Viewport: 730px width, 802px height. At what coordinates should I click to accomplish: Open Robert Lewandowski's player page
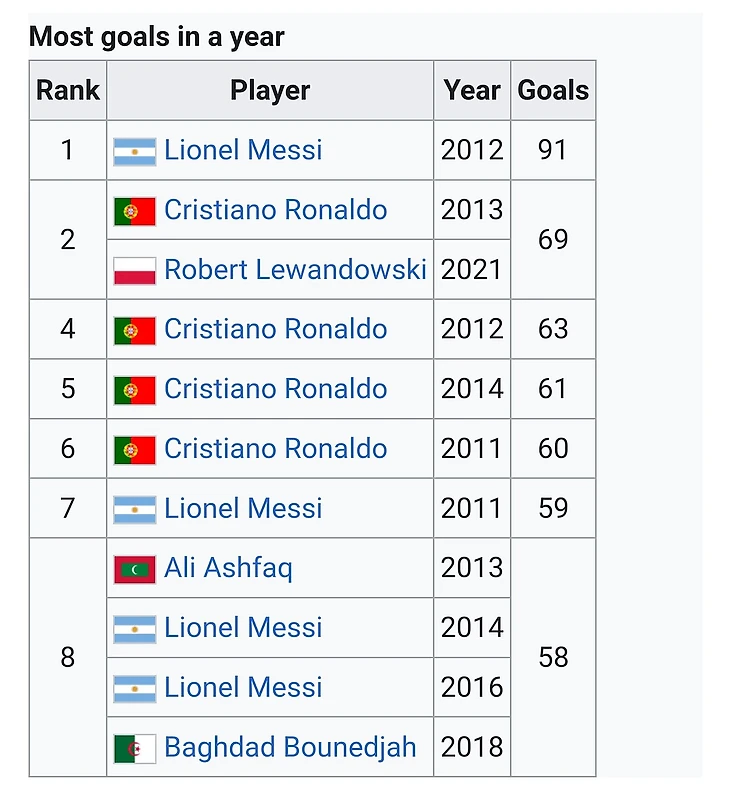click(295, 269)
